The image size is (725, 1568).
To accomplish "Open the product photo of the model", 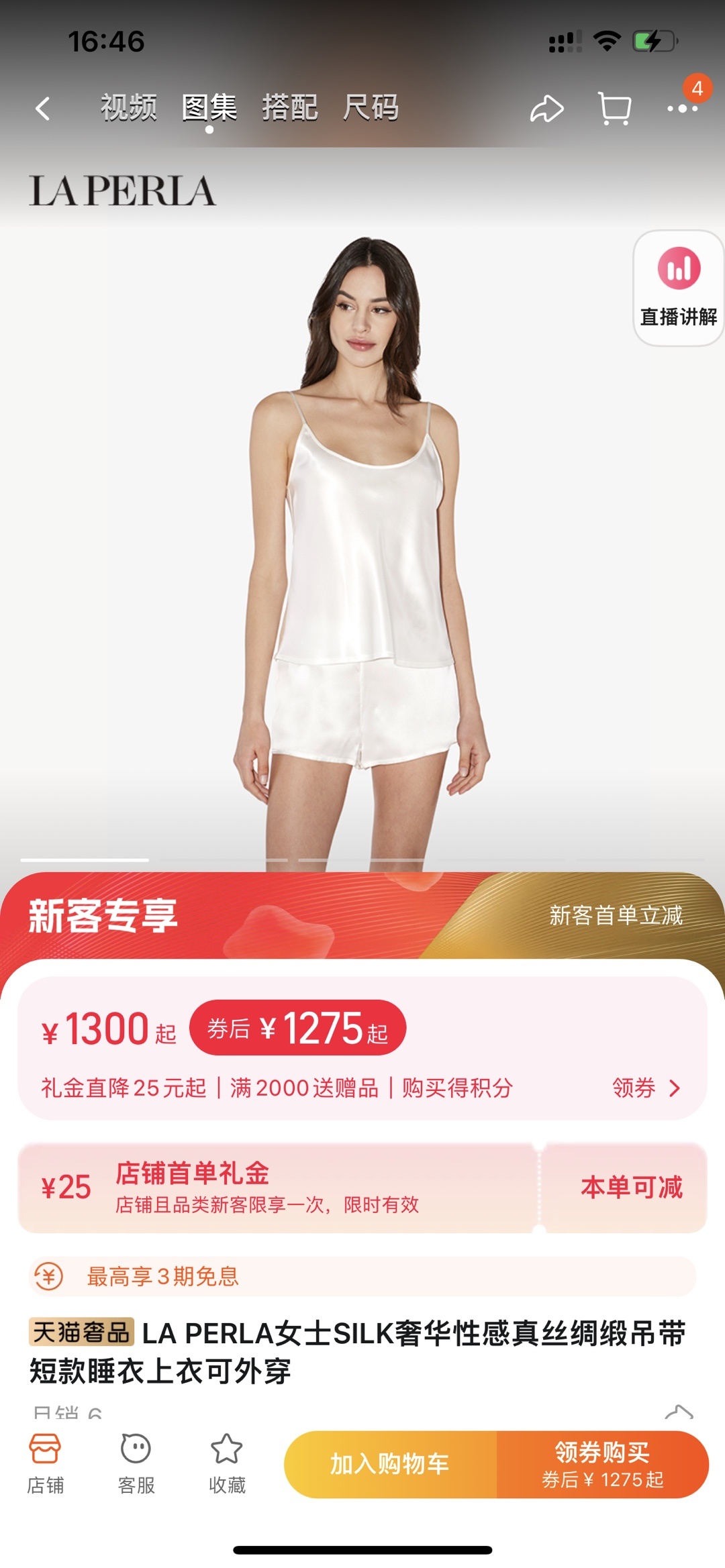I will point(362,537).
